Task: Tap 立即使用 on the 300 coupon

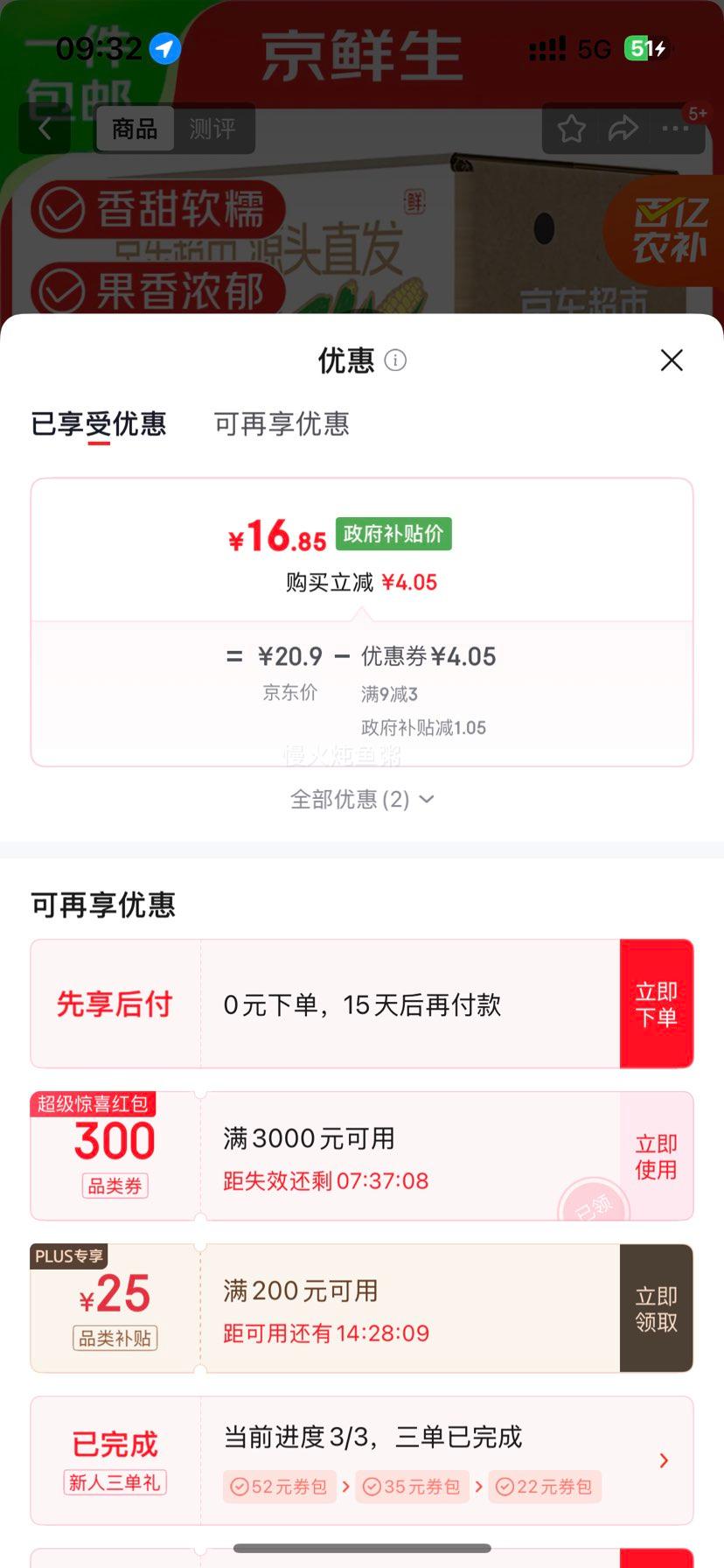Action: (657, 1156)
